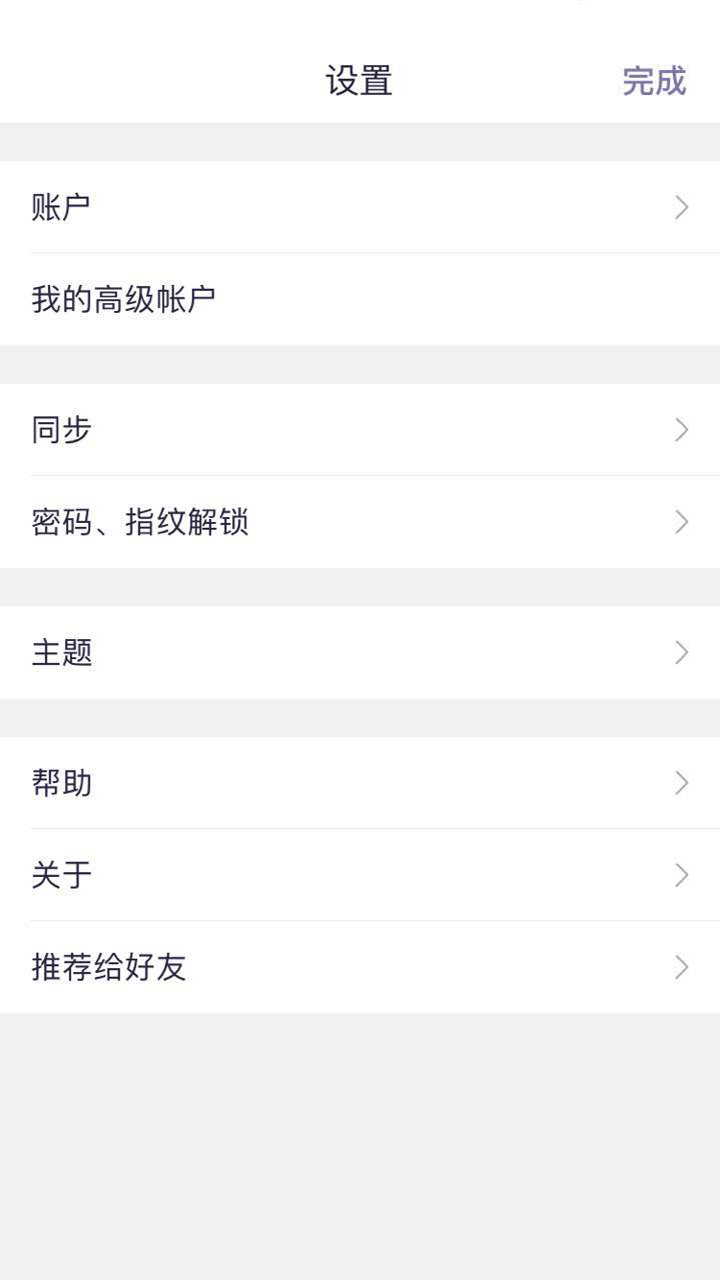Select 推荐给好友 to recommend the app

click(x=360, y=967)
